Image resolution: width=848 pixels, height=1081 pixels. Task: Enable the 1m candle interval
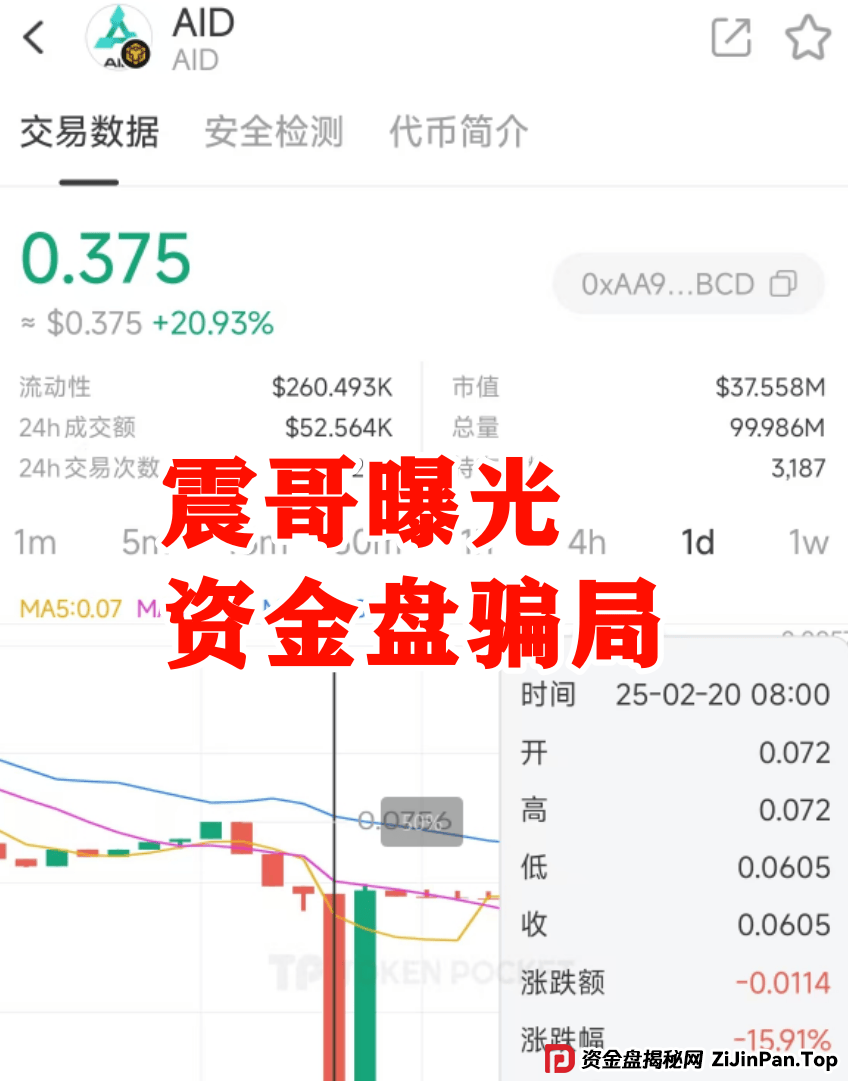click(x=35, y=542)
